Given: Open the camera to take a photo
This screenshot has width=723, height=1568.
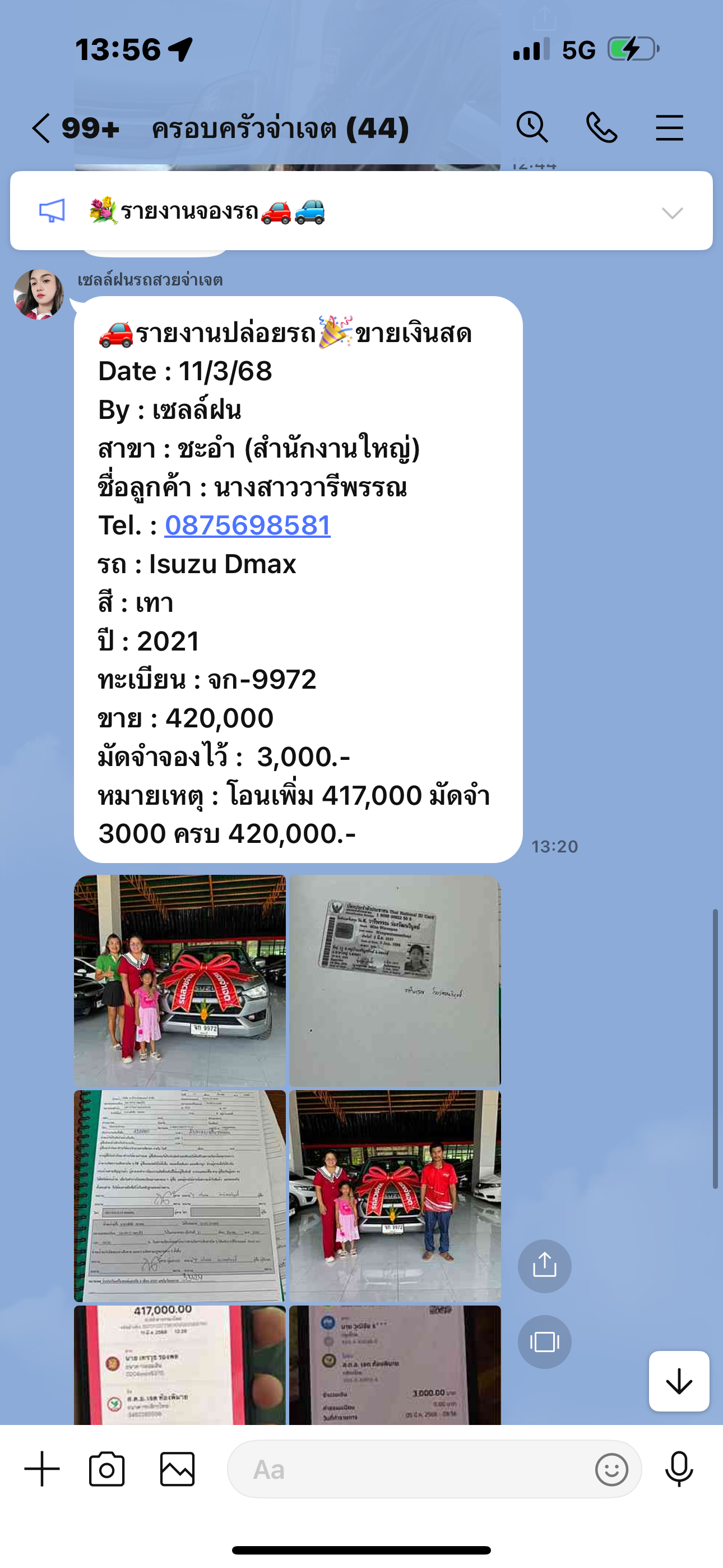Looking at the screenshot, I should click(x=107, y=1469).
